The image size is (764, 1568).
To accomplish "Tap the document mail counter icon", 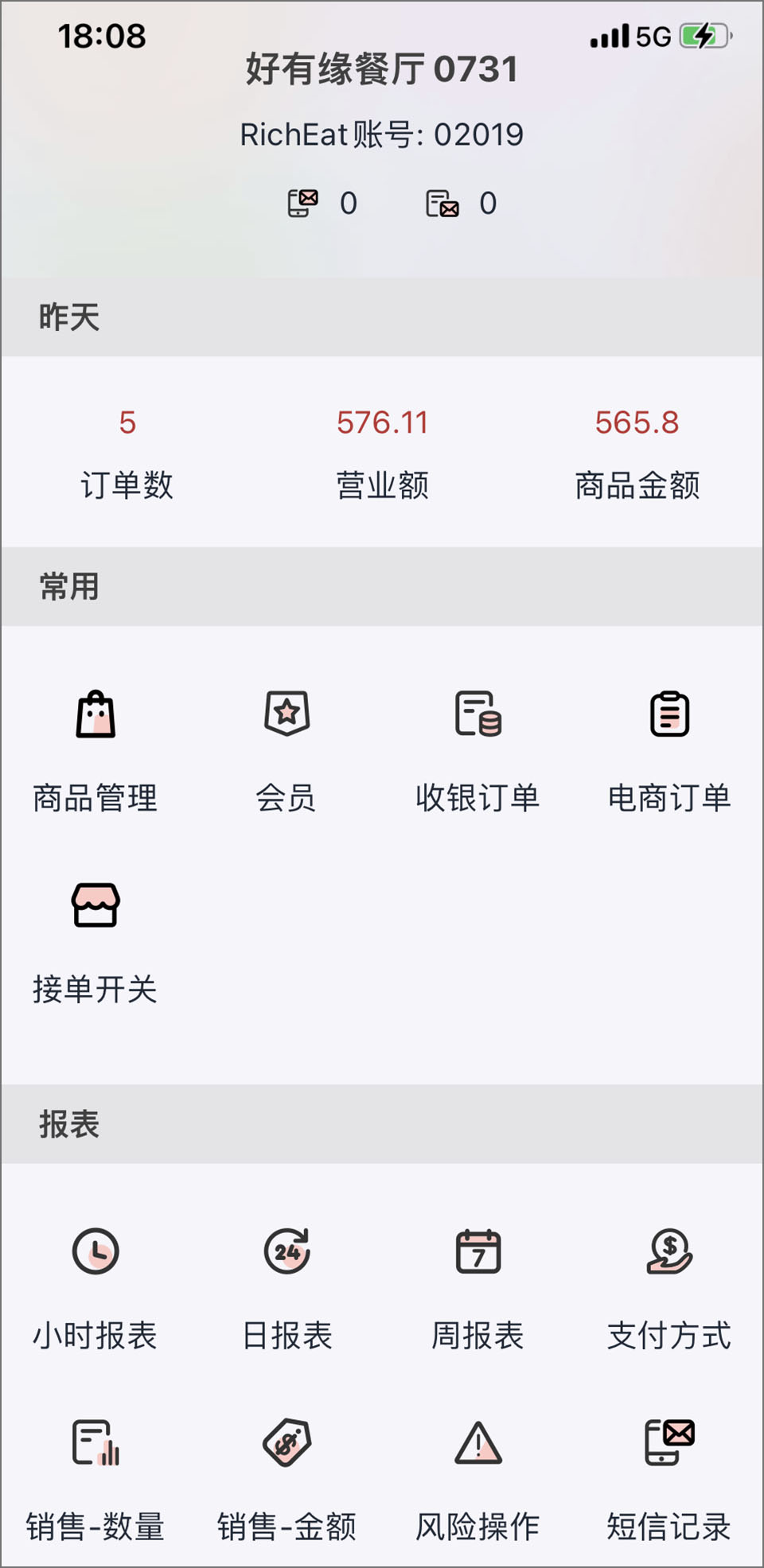I will pos(442,204).
